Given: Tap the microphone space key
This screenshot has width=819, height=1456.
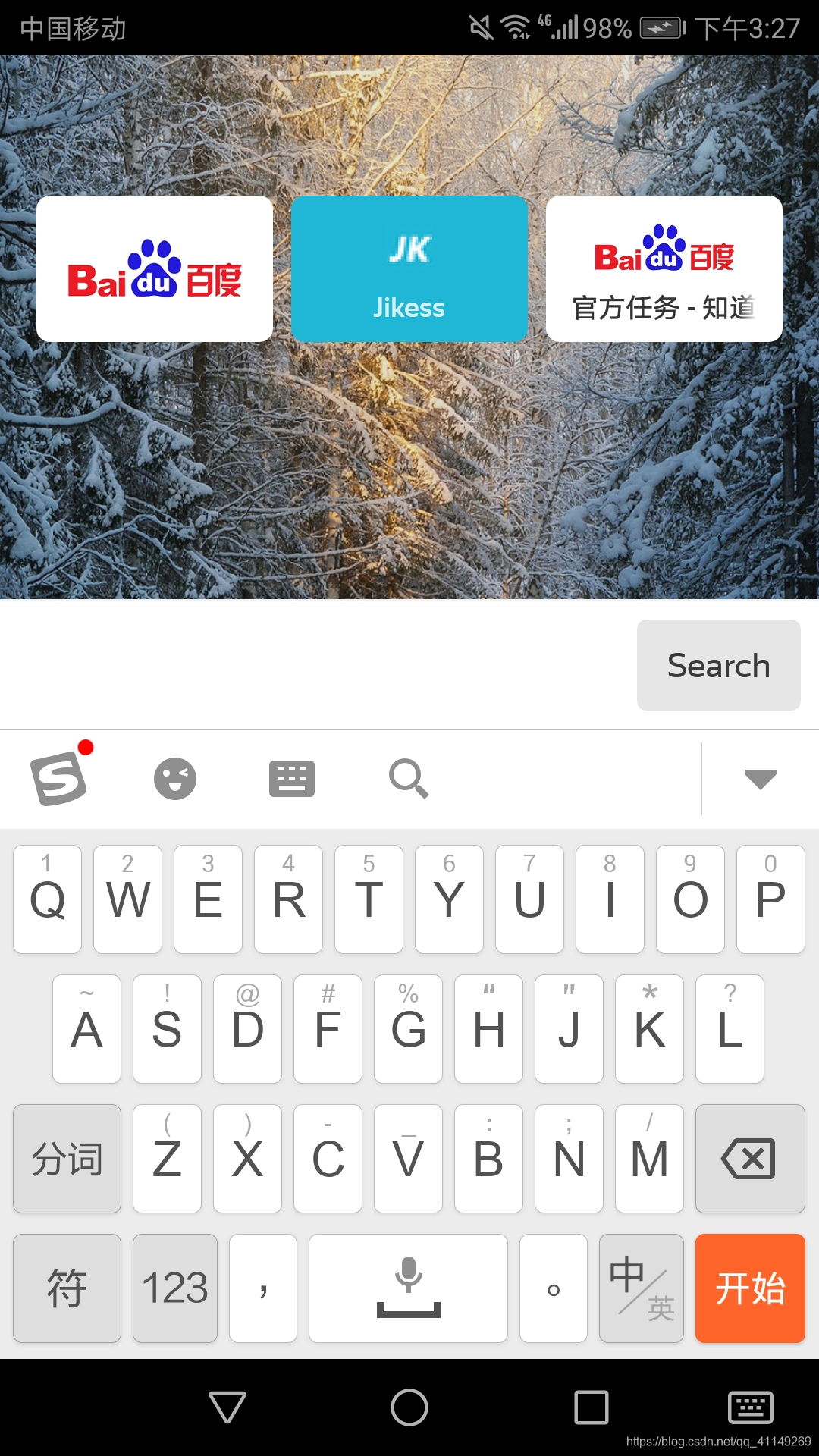Looking at the screenshot, I should (x=408, y=1288).
